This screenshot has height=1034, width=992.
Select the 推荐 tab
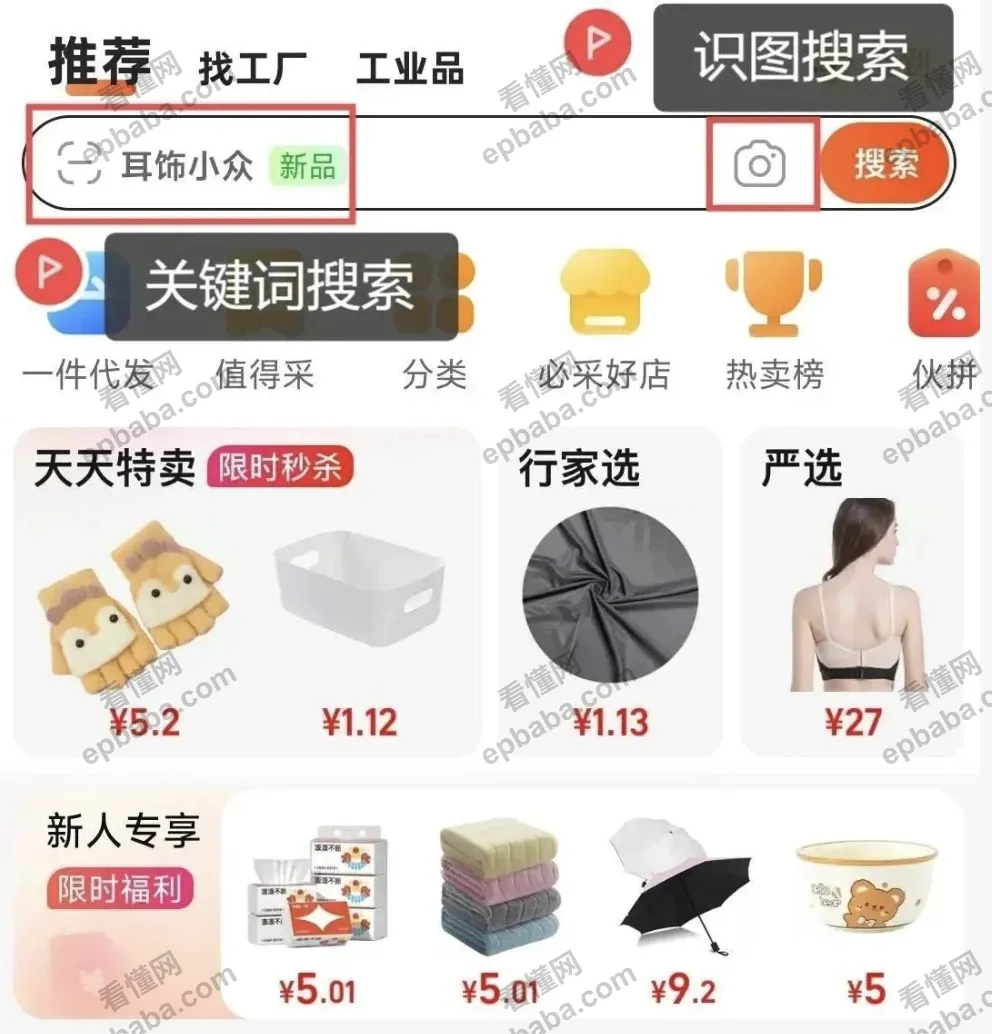100,62
